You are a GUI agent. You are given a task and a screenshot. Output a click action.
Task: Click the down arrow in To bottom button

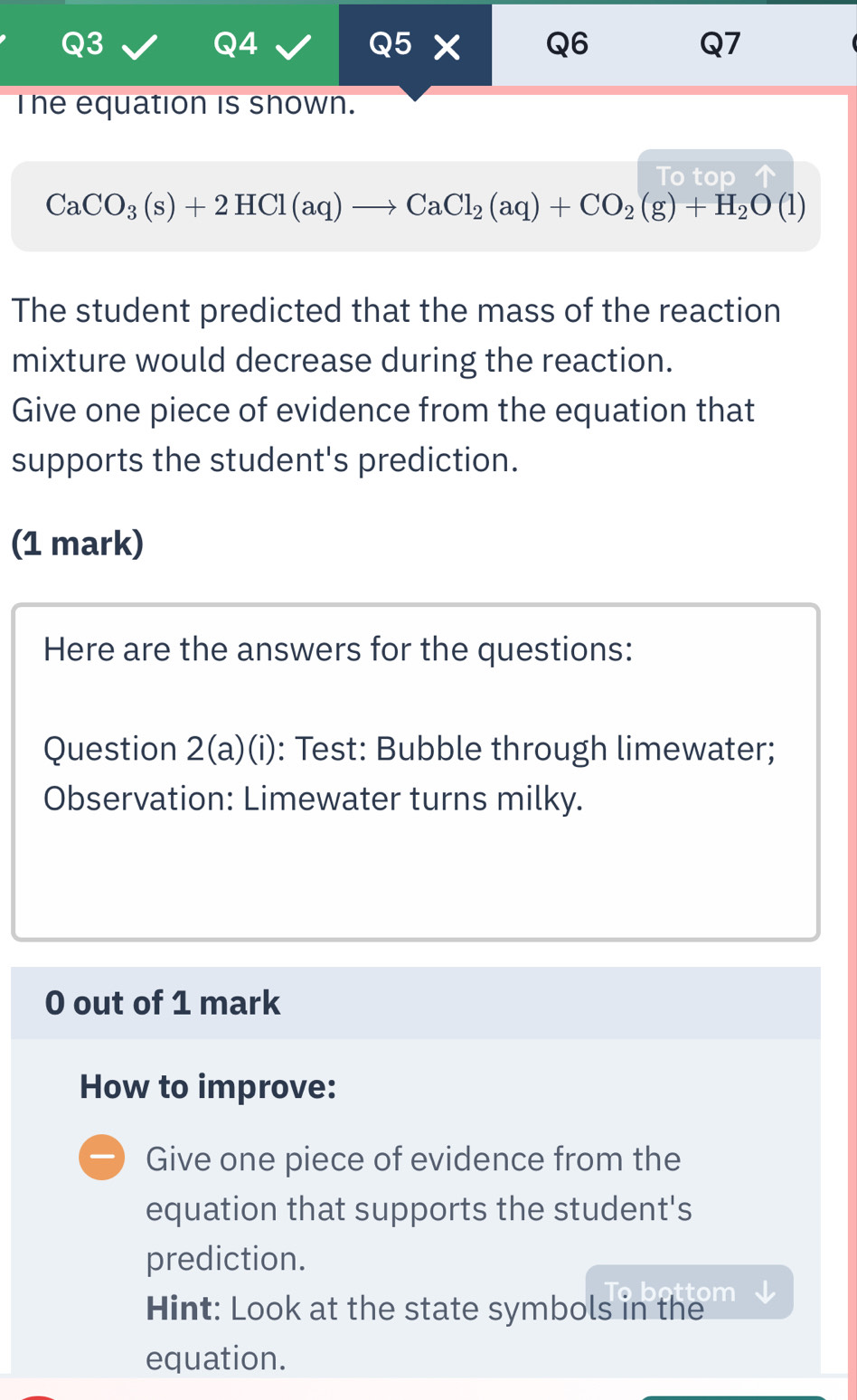pos(765,1291)
